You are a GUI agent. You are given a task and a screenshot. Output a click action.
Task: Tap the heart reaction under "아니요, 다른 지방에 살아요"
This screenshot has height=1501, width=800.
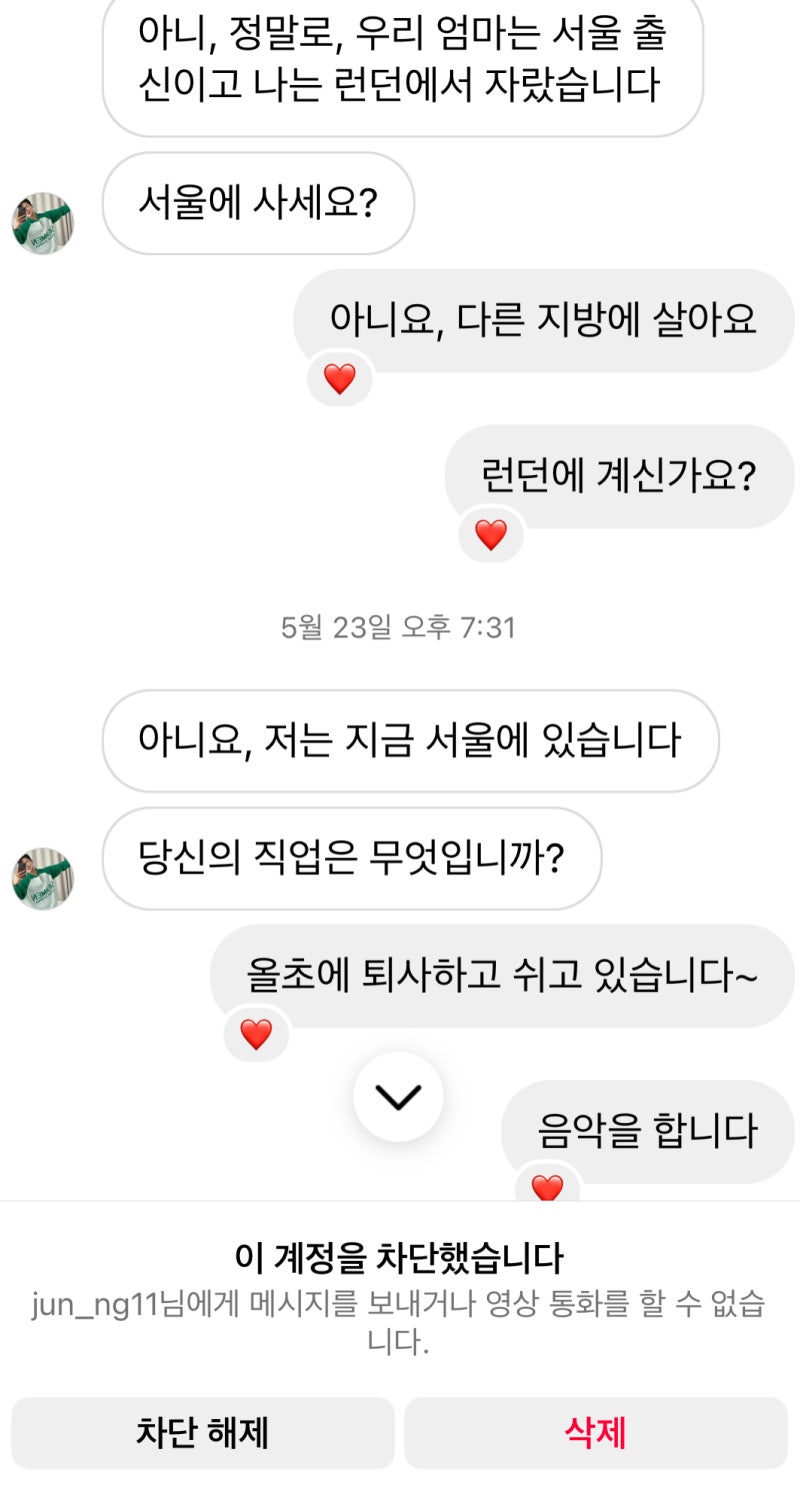point(339,378)
